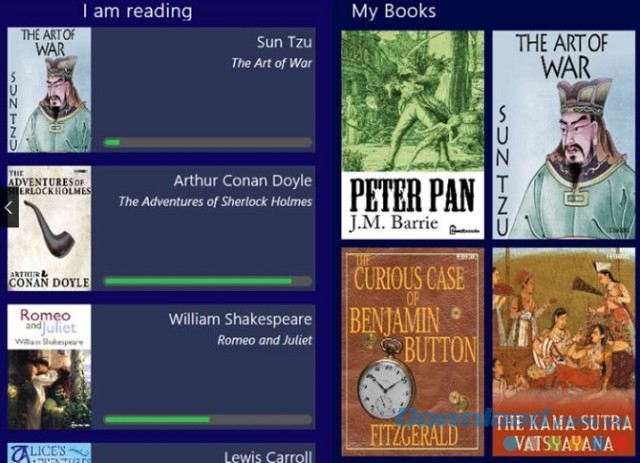
Task: Open The Curious Case of Benjamin Button
Action: pos(412,351)
